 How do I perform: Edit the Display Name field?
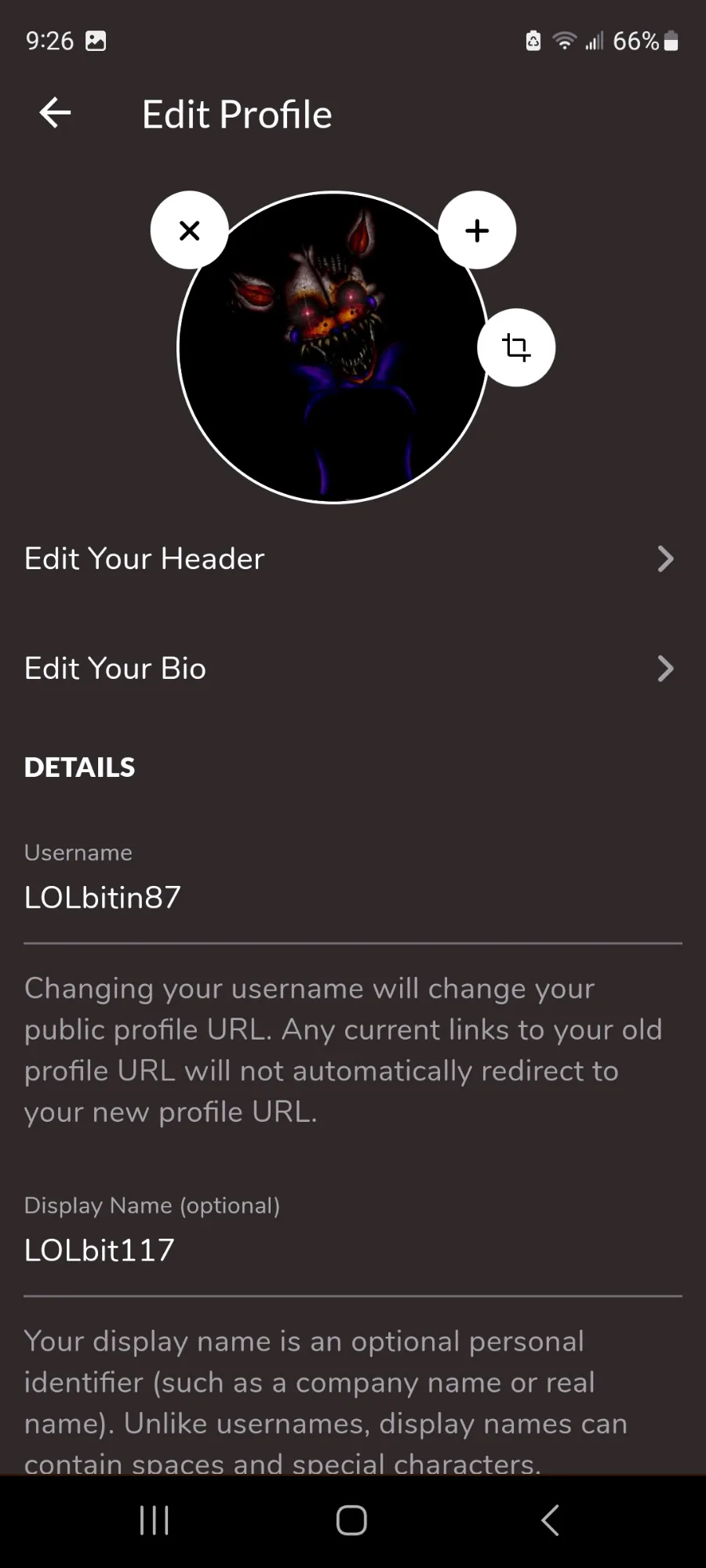pyautogui.click(x=352, y=1250)
